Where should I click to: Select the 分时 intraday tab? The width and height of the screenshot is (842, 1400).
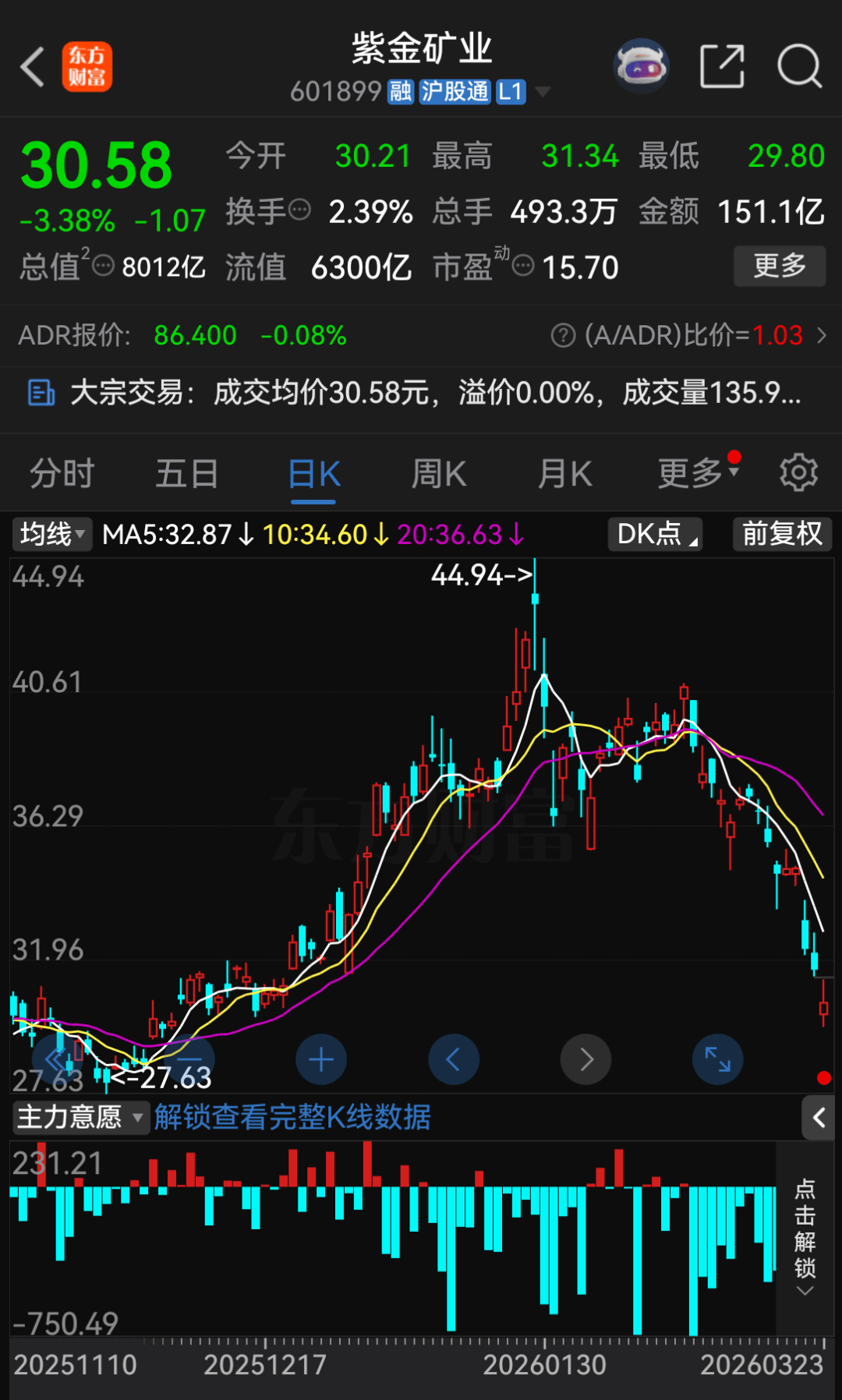click(60, 473)
